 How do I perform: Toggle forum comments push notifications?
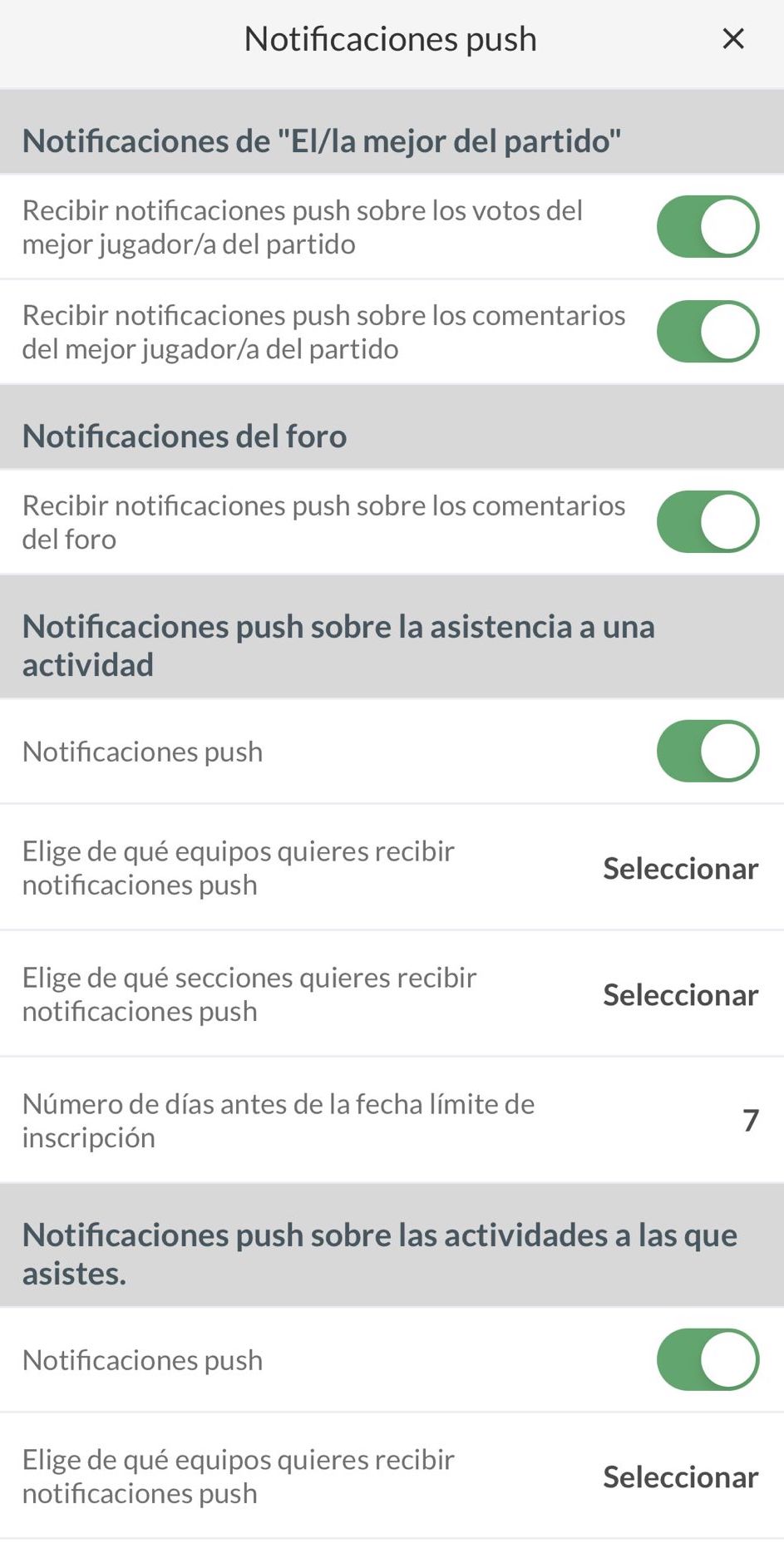point(708,521)
